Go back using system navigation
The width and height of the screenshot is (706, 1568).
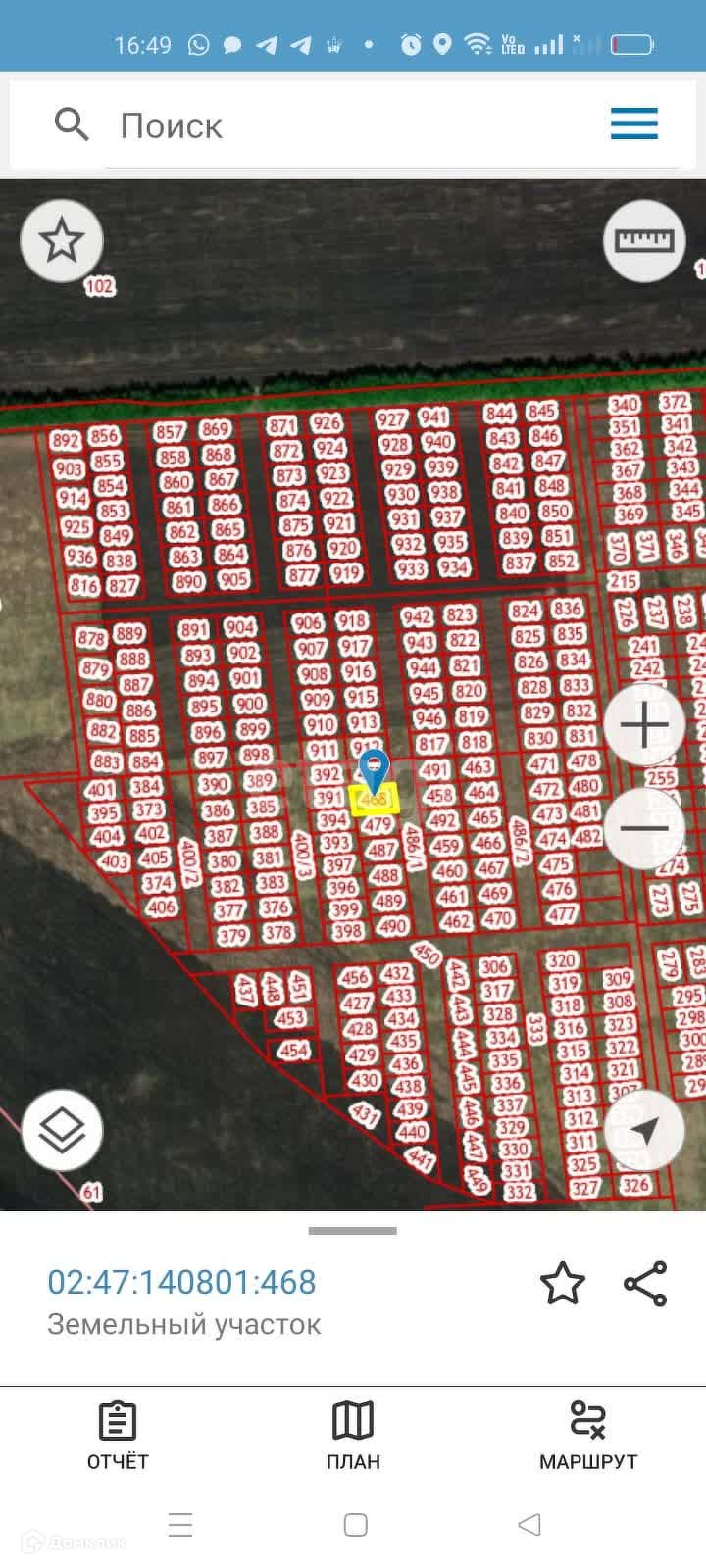click(x=529, y=1524)
